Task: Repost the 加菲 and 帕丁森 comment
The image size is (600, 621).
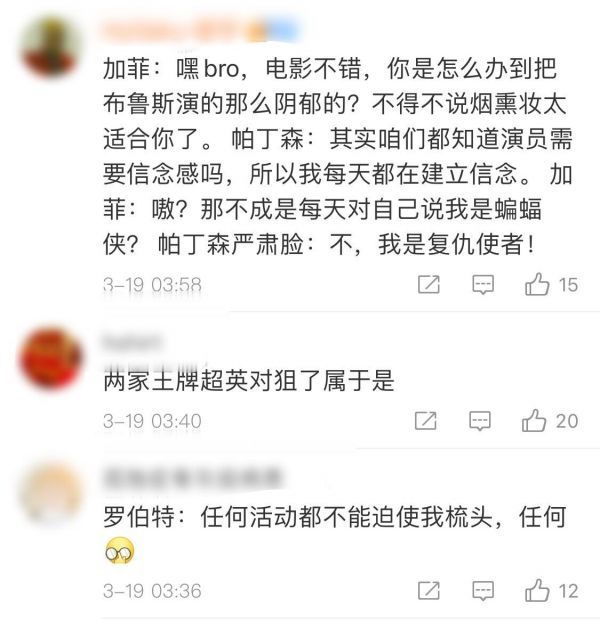Action: (x=428, y=285)
